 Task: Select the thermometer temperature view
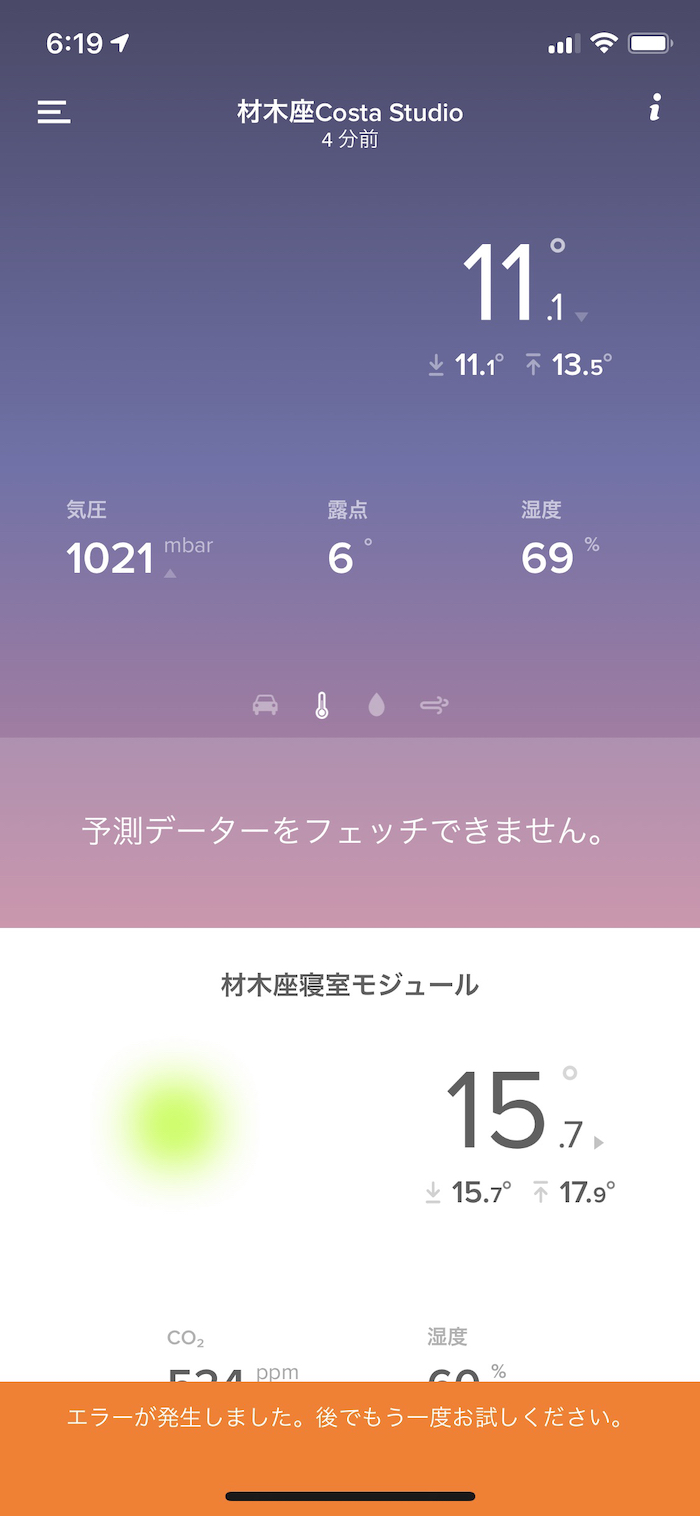tap(321, 706)
